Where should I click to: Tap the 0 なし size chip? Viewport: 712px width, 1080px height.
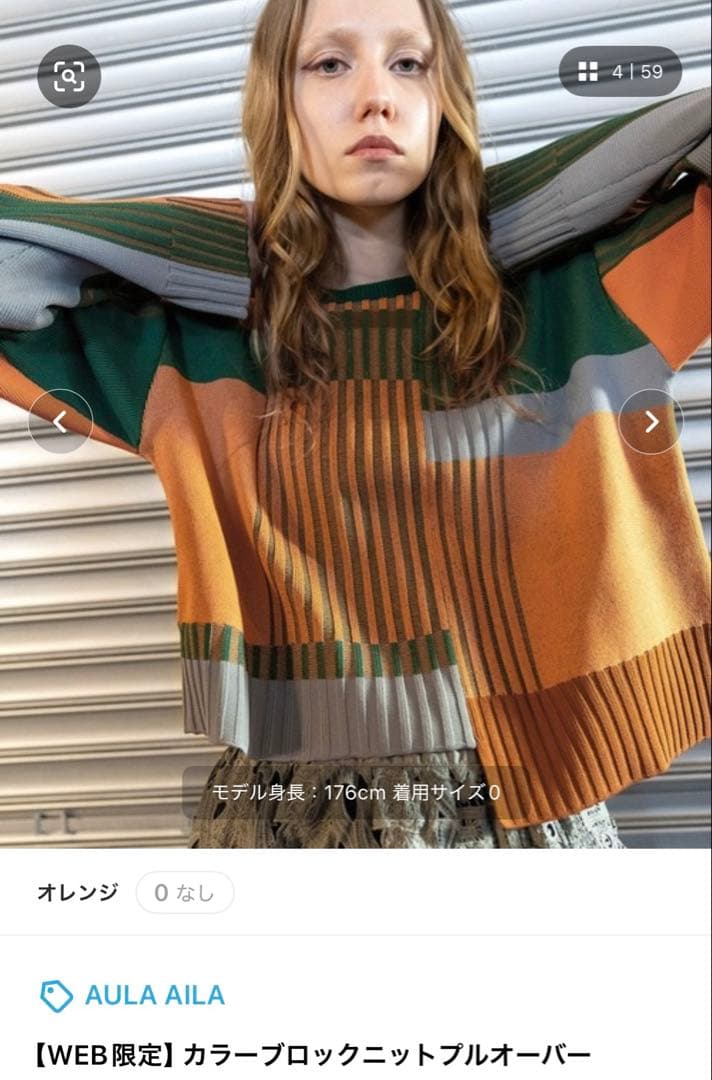[x=185, y=892]
